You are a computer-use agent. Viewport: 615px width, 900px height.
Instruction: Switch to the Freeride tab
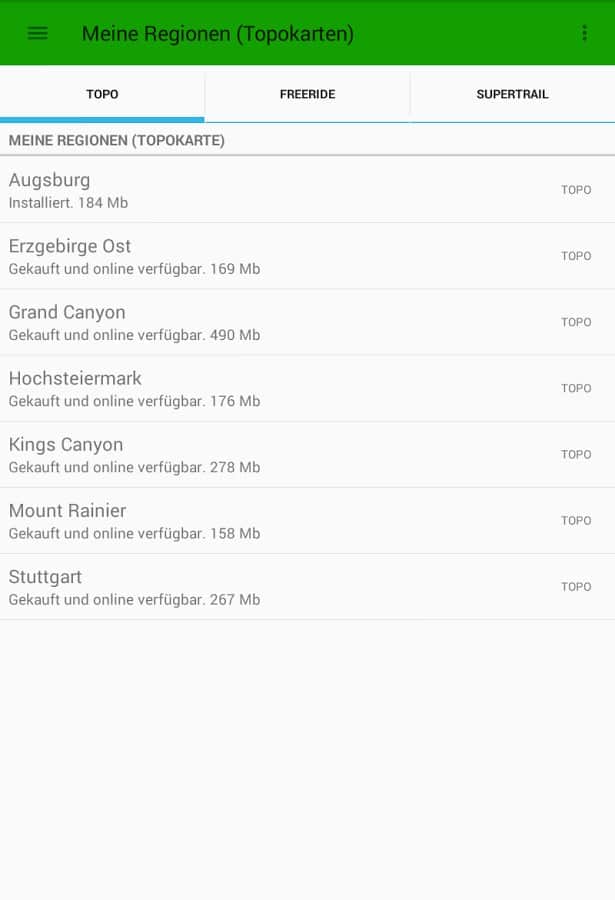307,94
